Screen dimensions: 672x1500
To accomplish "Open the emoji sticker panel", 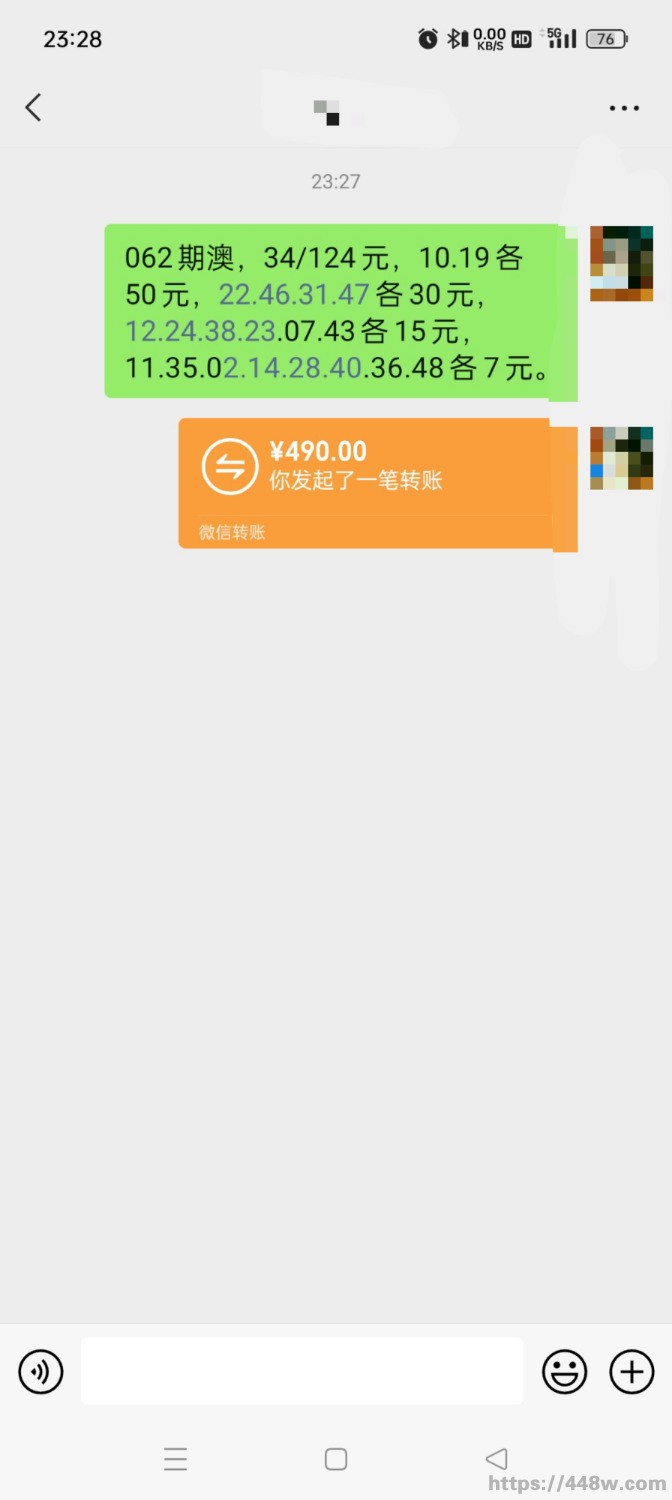I will 564,1371.
